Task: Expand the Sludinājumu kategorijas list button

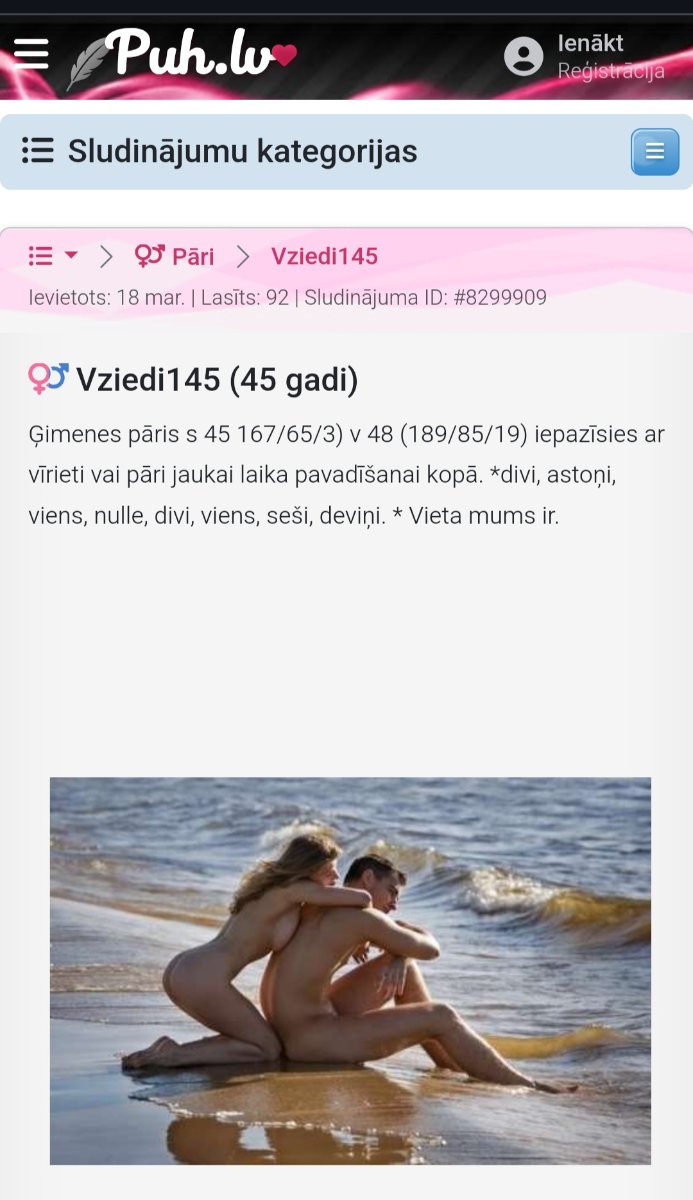Action: pos(655,152)
